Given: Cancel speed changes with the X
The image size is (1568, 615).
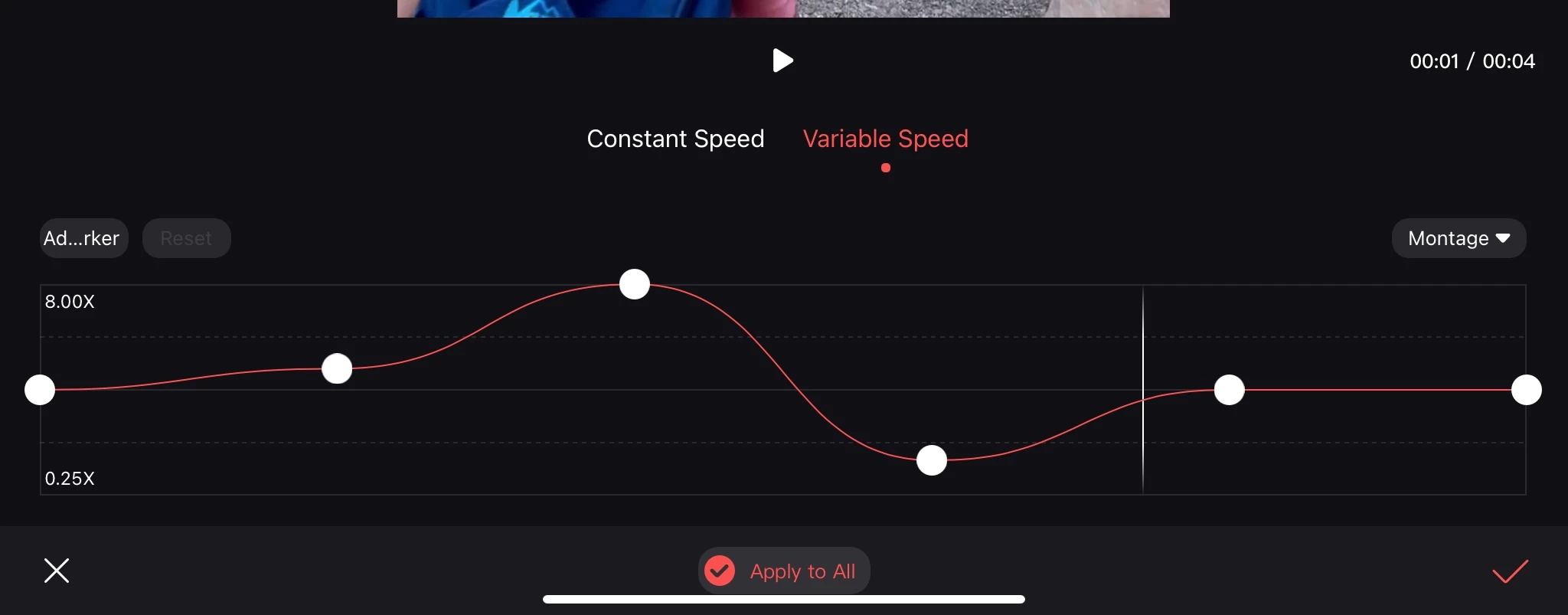Looking at the screenshot, I should click(x=57, y=571).
